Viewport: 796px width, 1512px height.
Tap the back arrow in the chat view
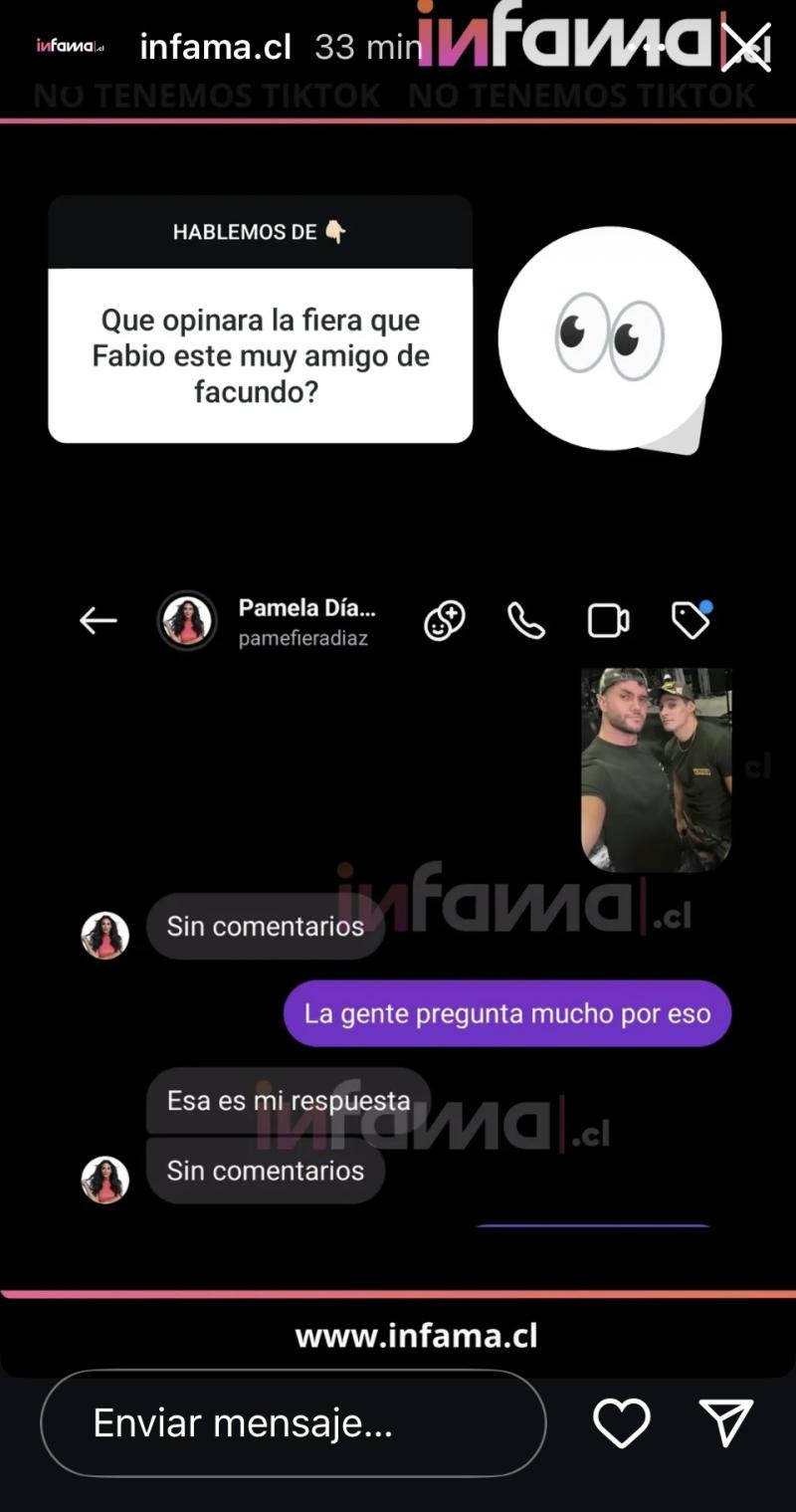98,619
